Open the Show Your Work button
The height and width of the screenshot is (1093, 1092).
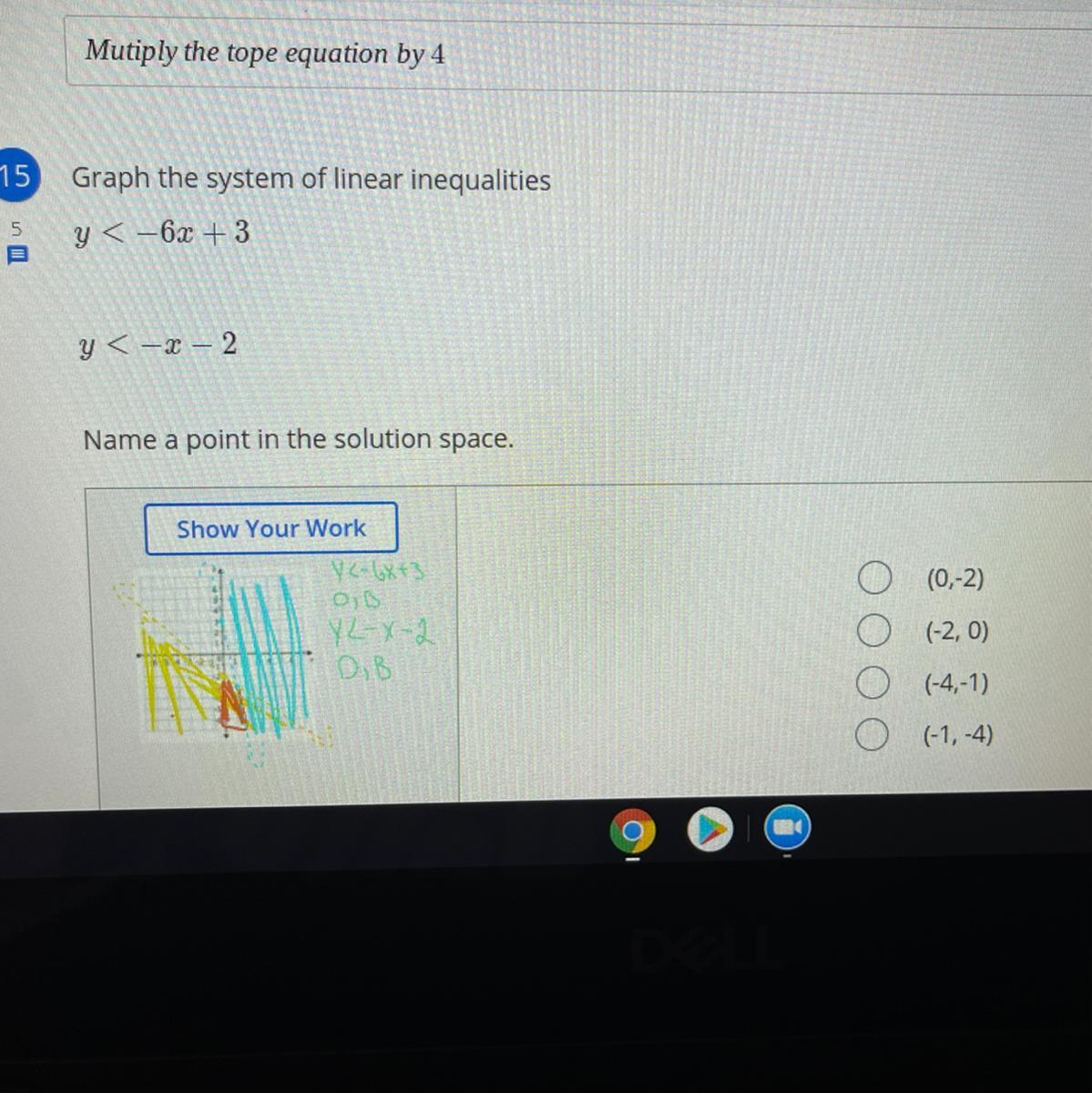pos(270,528)
